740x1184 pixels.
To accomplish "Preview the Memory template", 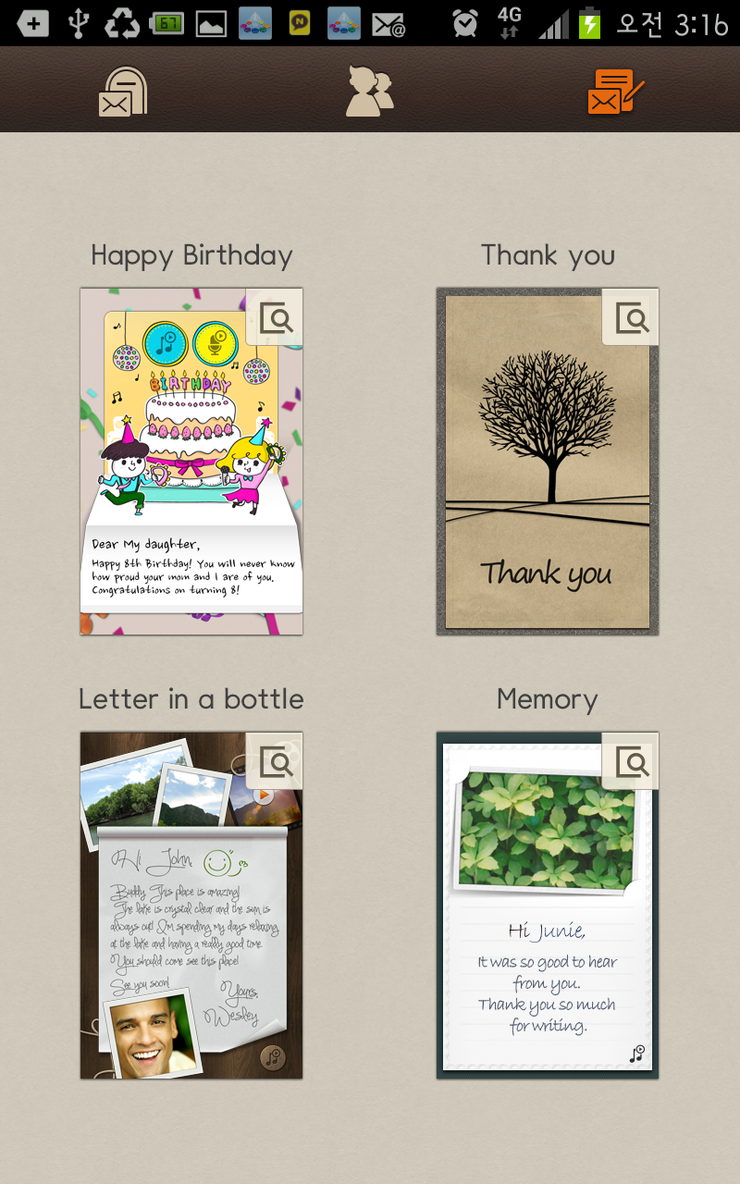I will pos(631,762).
